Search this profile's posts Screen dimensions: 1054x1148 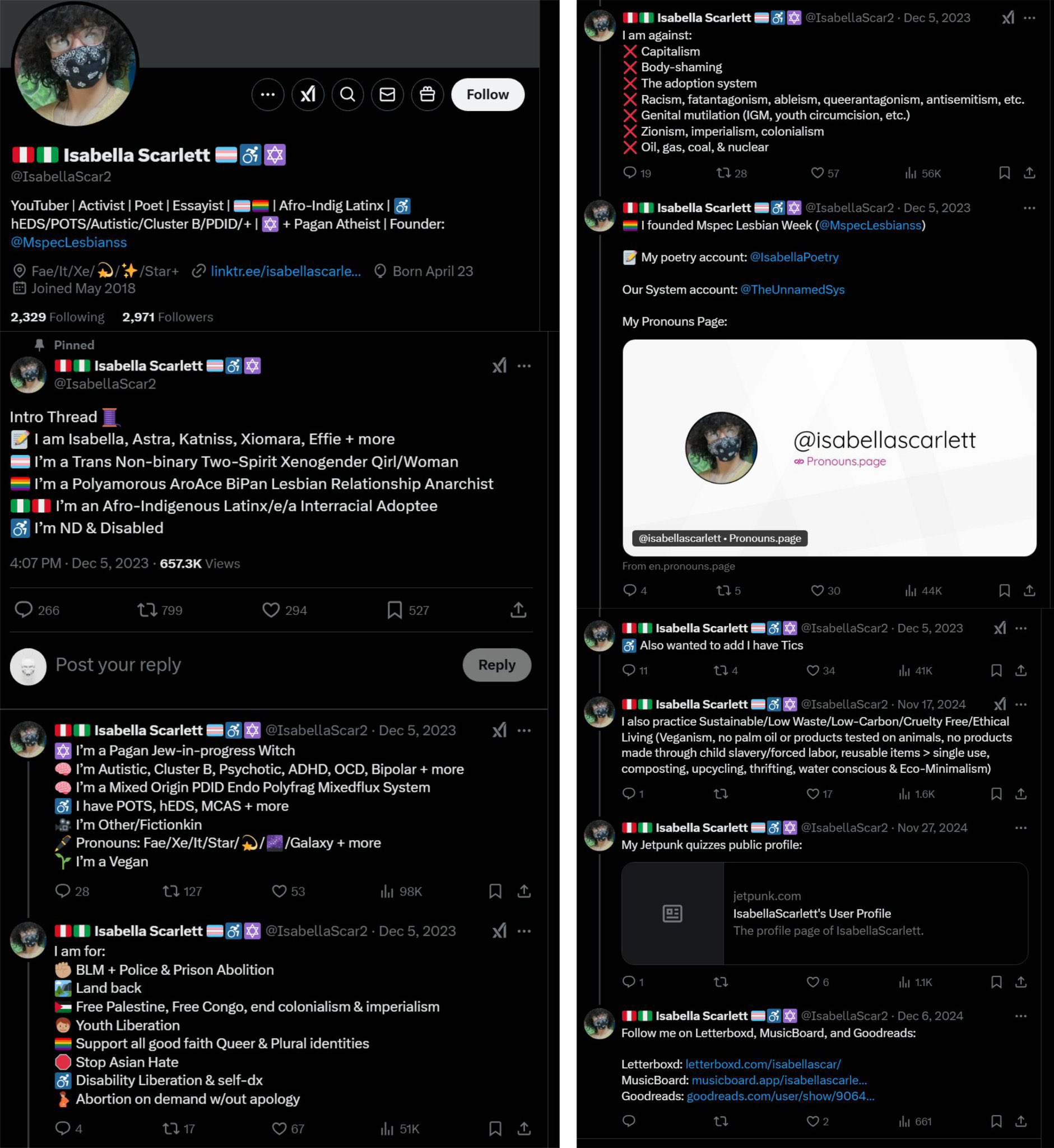(x=347, y=95)
